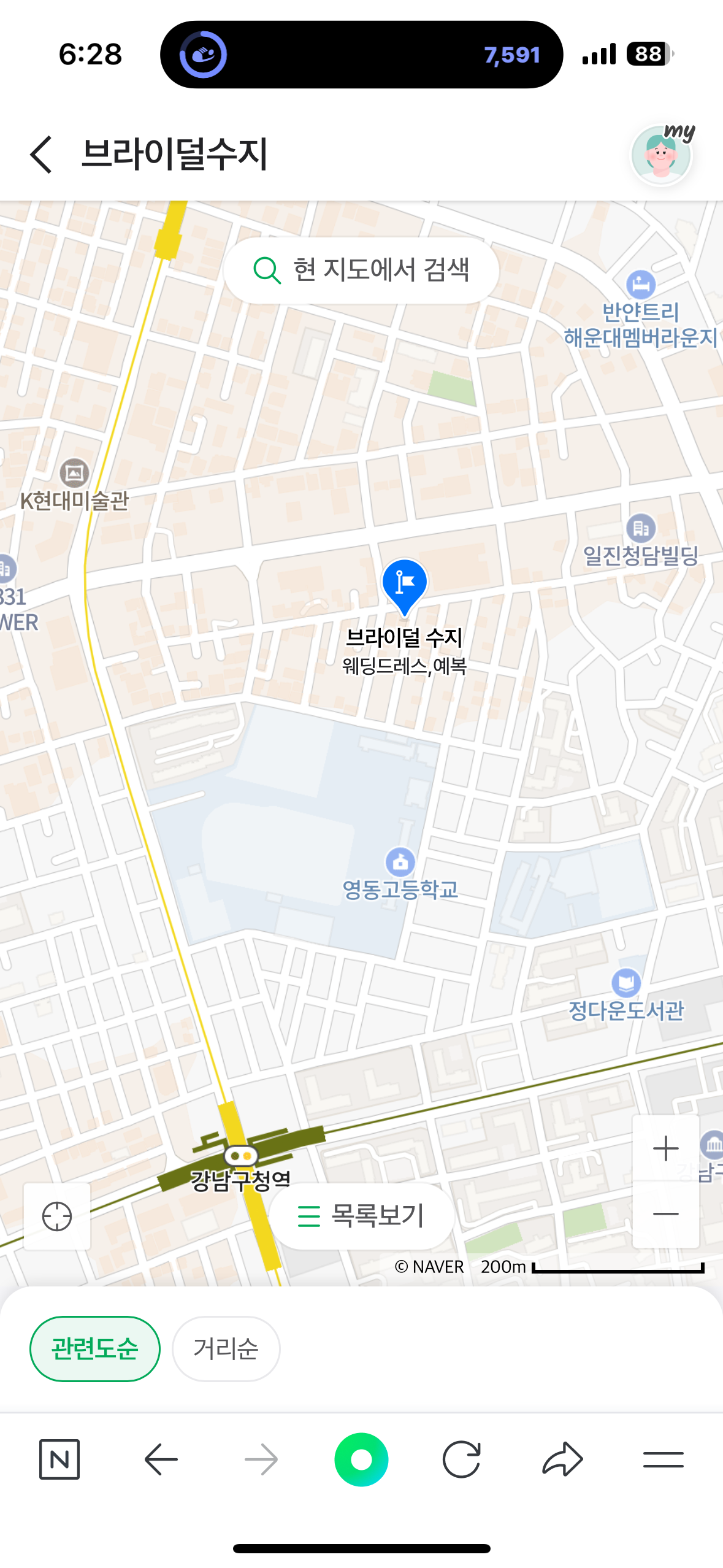
Task: Sort results by 관련도순
Action: tap(95, 1348)
